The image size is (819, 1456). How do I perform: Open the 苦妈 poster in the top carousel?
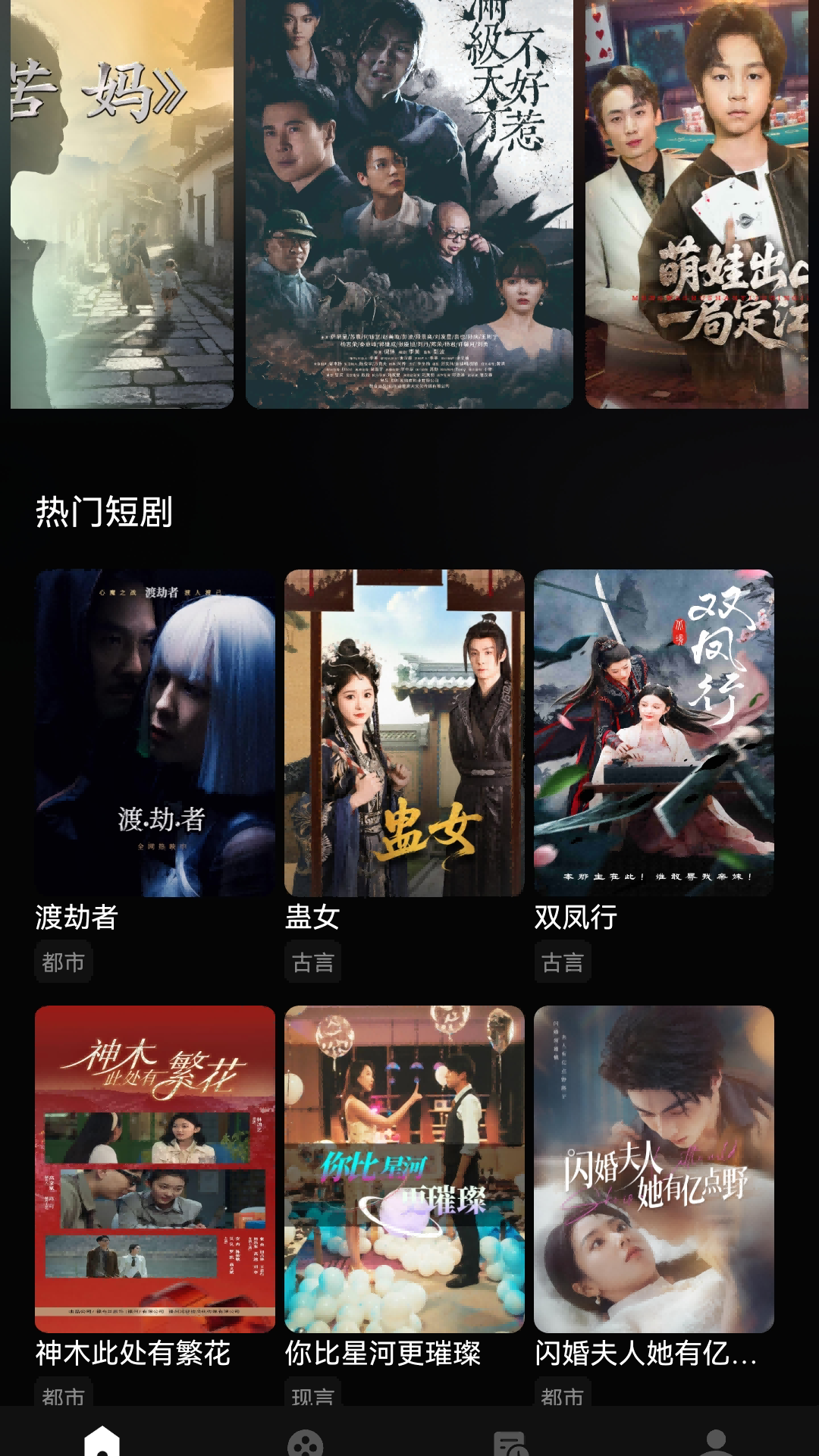(122, 205)
